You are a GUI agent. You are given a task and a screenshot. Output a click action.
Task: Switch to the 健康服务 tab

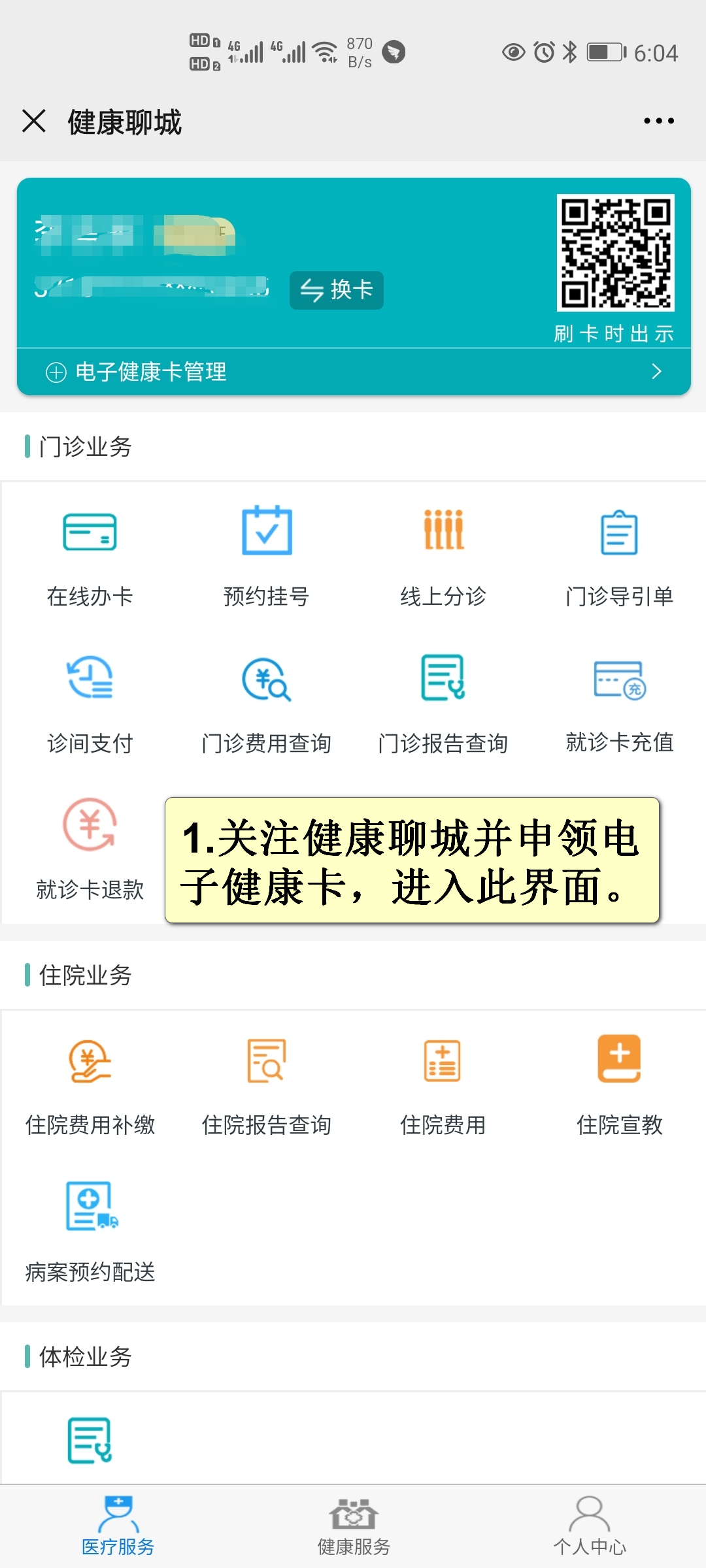(x=353, y=1527)
